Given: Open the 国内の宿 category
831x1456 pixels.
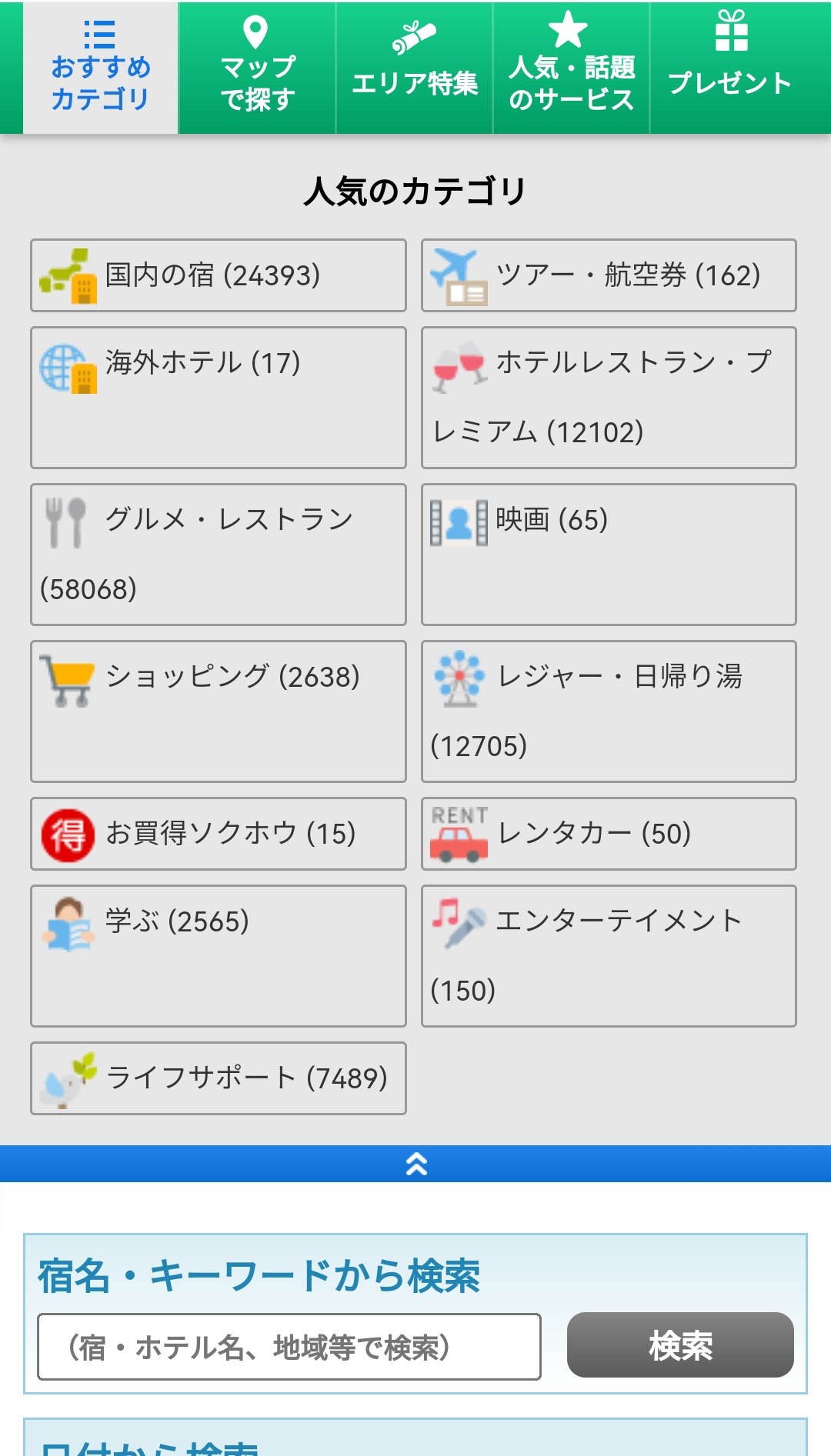Looking at the screenshot, I should pyautogui.click(x=219, y=275).
